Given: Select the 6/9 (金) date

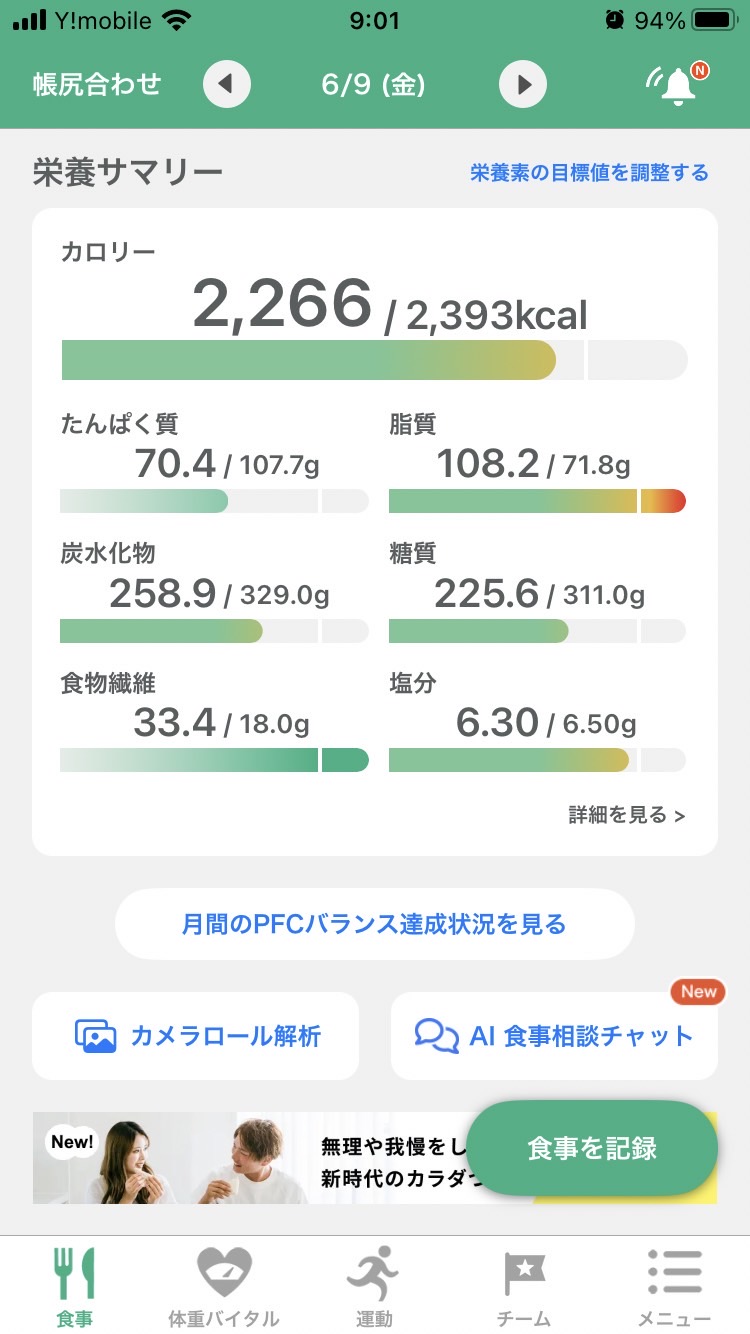Looking at the screenshot, I should [x=374, y=84].
